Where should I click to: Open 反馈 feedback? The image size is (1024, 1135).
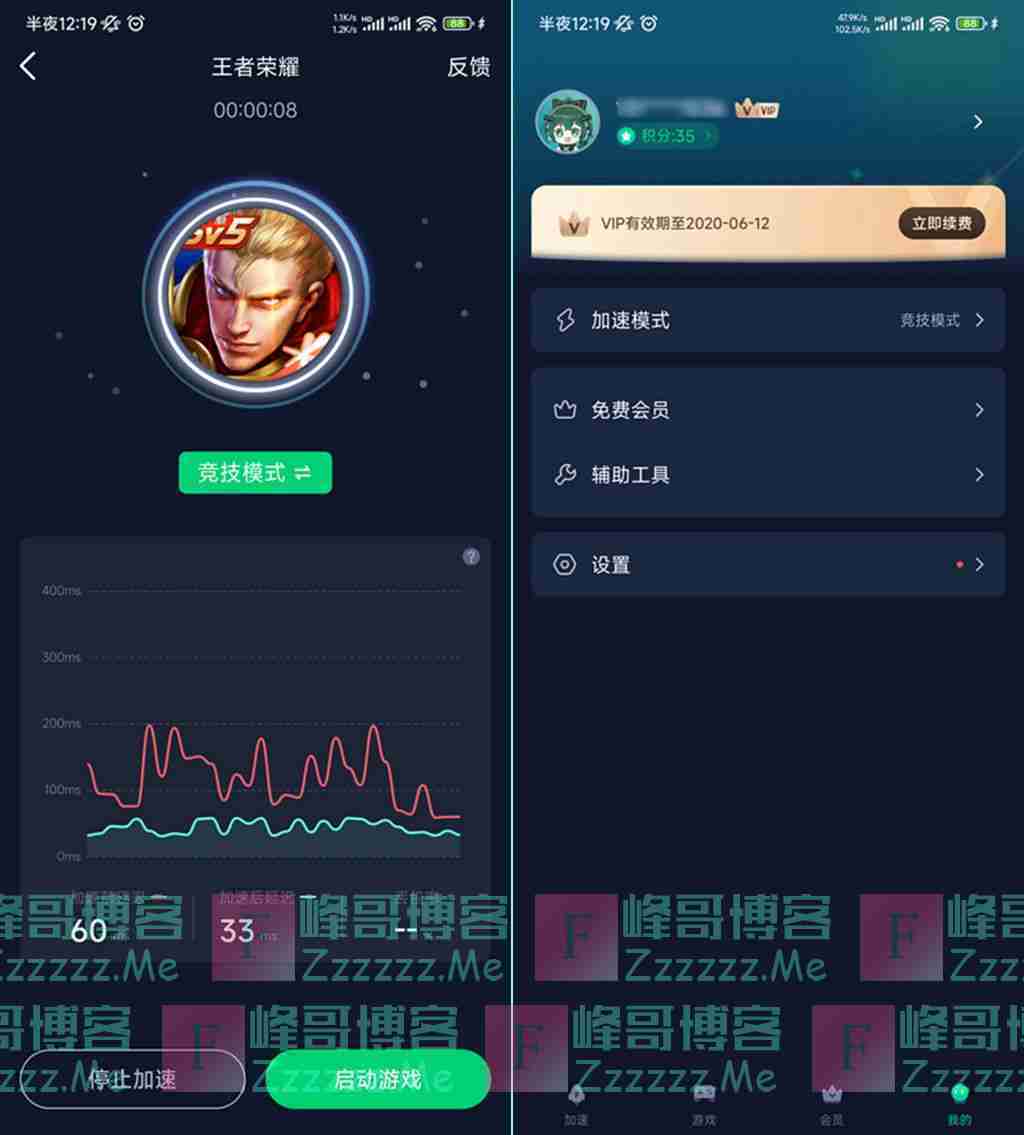point(468,67)
